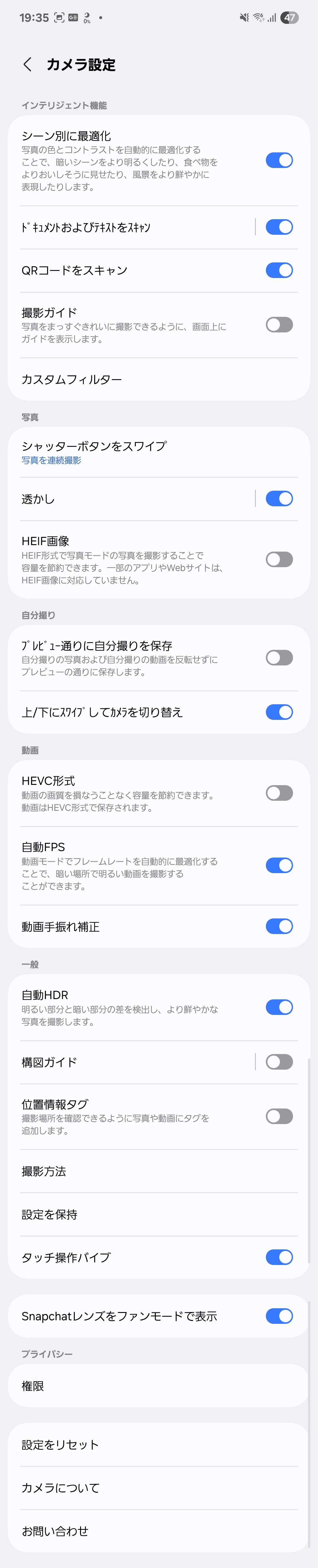Enable 位置情報タグ toggle
This screenshot has width=318, height=1568.
point(279,1116)
